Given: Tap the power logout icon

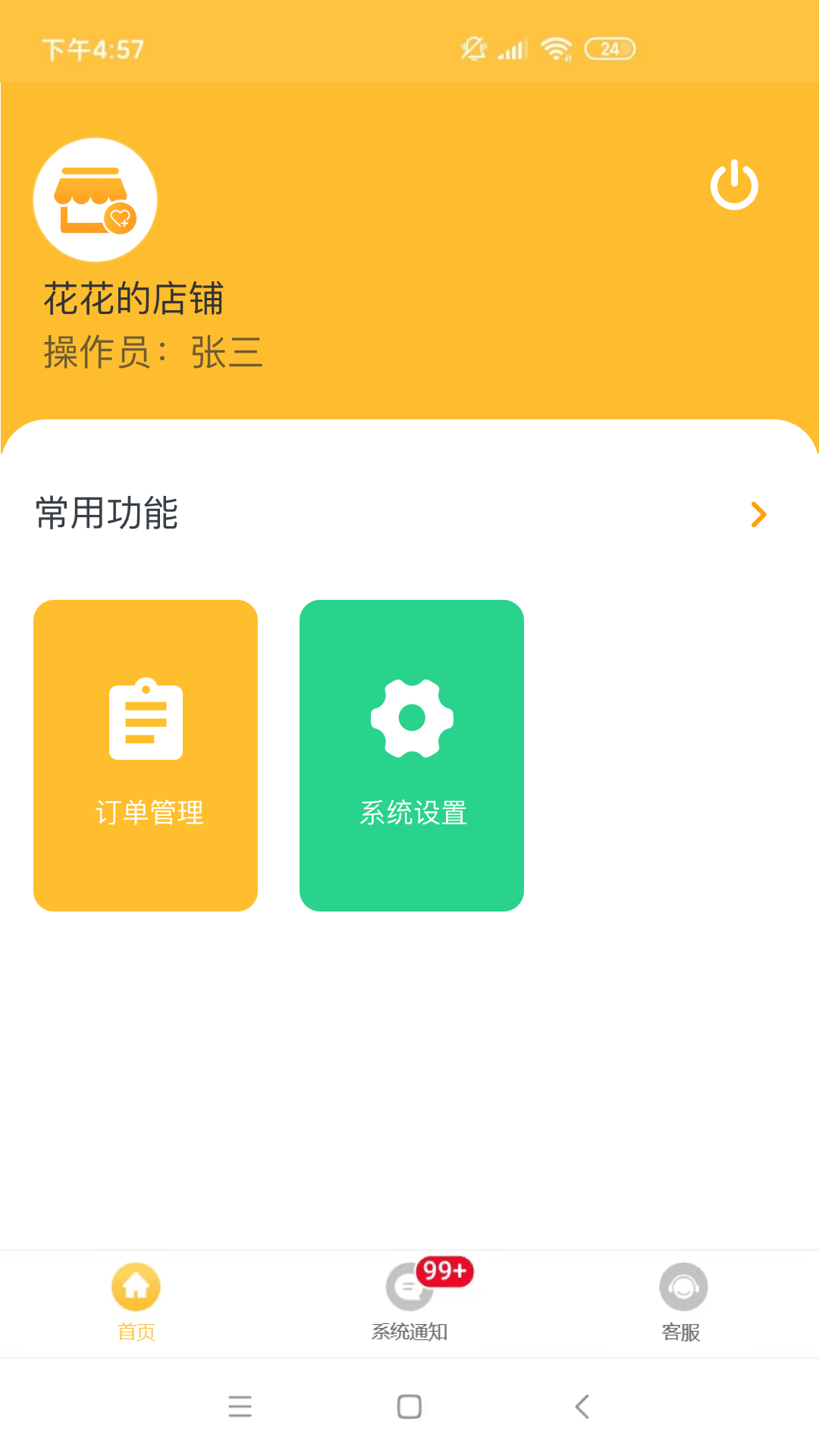Looking at the screenshot, I should coord(733,184).
